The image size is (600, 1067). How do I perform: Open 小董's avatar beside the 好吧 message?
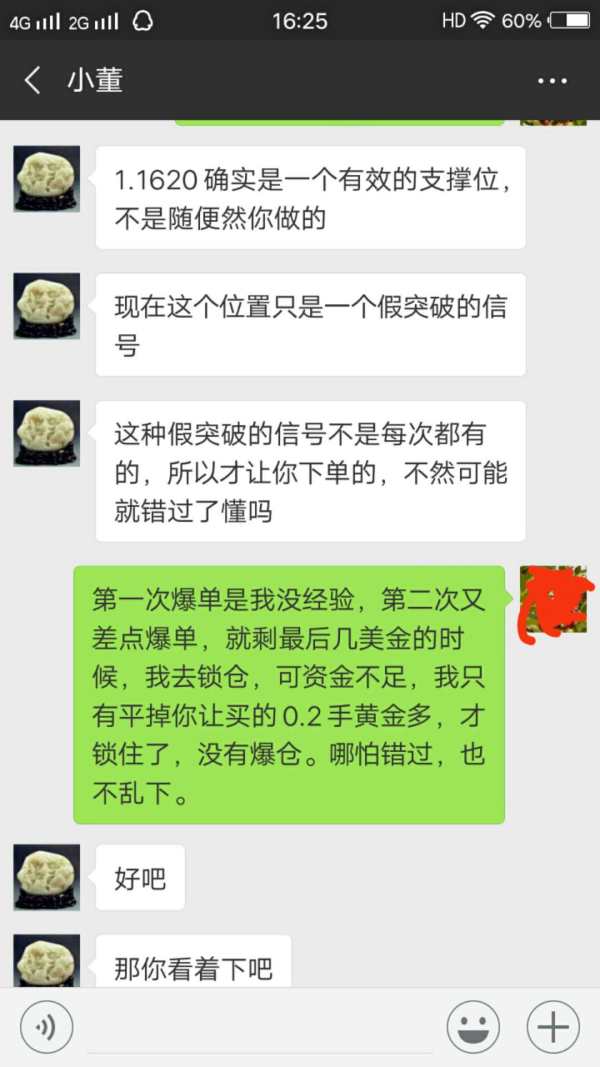[x=46, y=877]
